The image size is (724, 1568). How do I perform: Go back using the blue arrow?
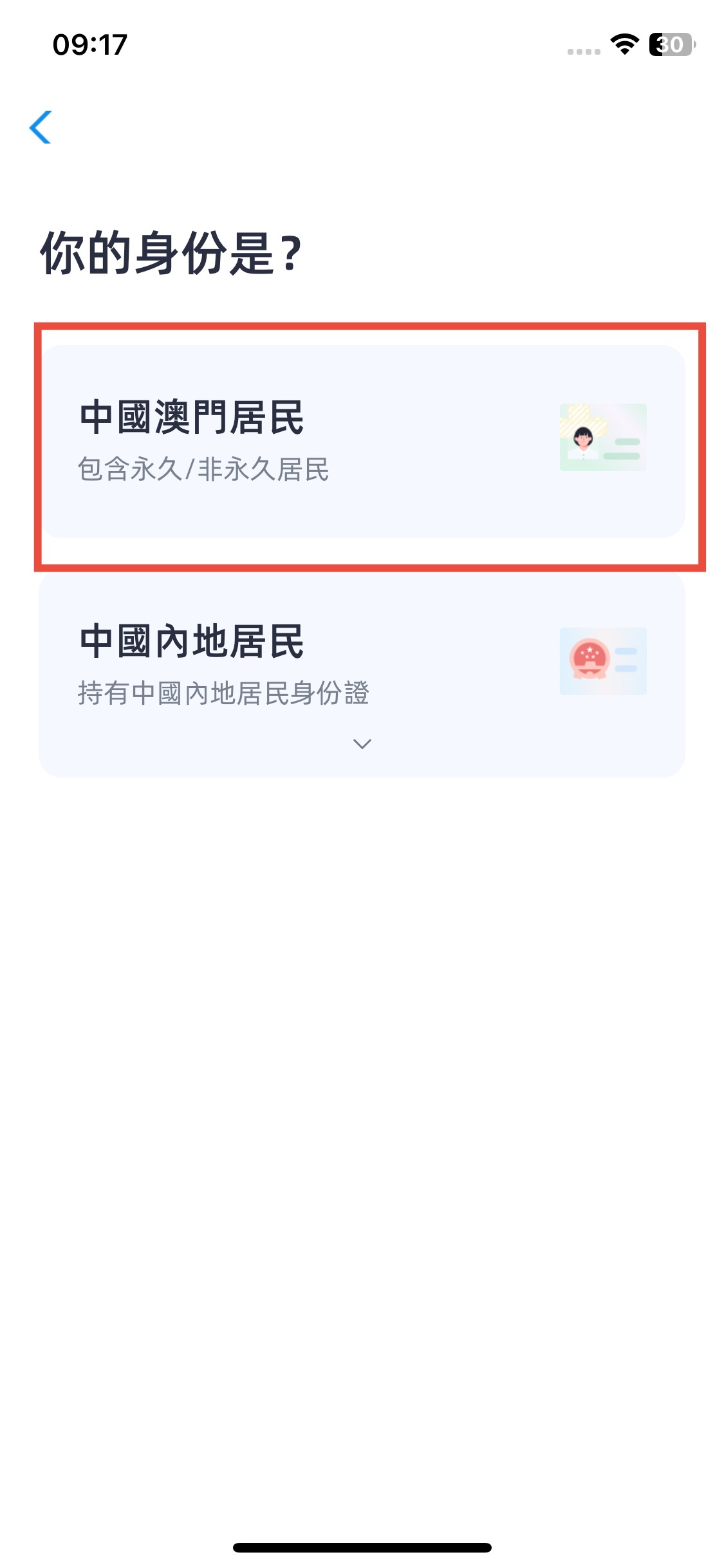(41, 127)
